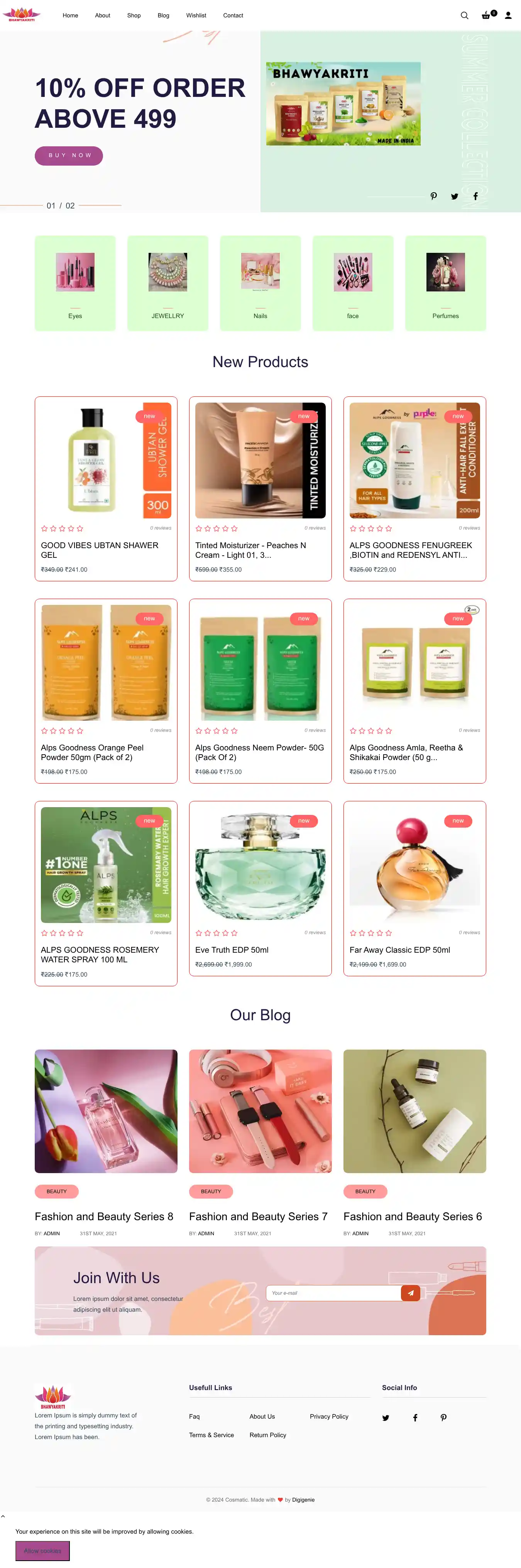Open the Wishlist menu item
This screenshot has width=521, height=1568.
pyautogui.click(x=196, y=15)
